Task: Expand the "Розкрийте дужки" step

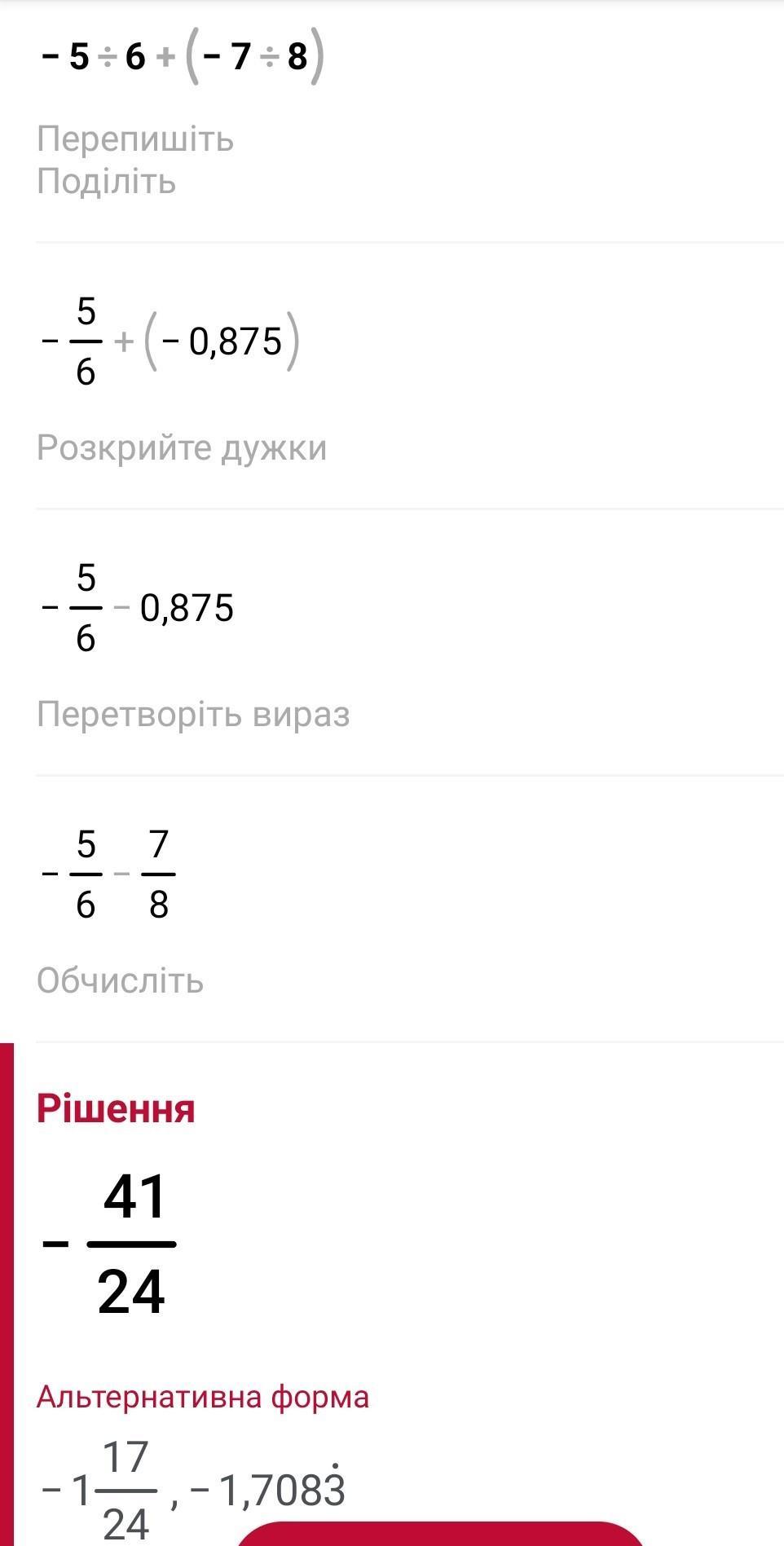Action: coord(182,447)
